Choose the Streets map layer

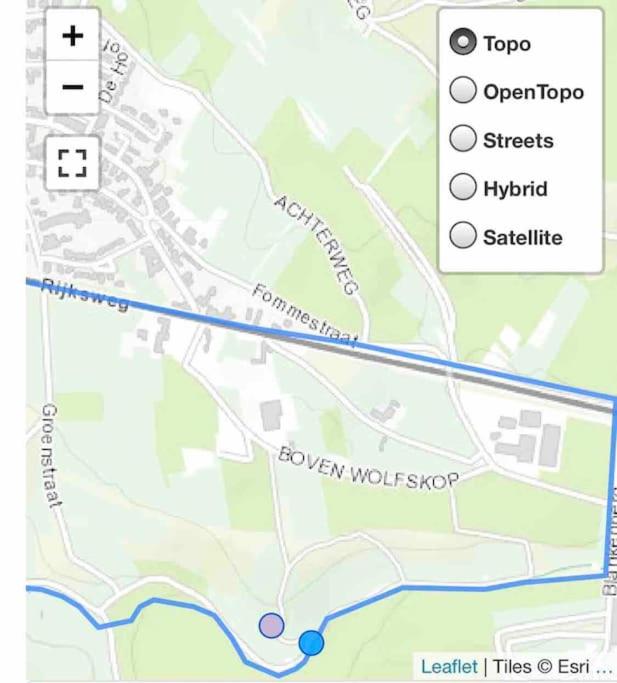(x=463, y=140)
